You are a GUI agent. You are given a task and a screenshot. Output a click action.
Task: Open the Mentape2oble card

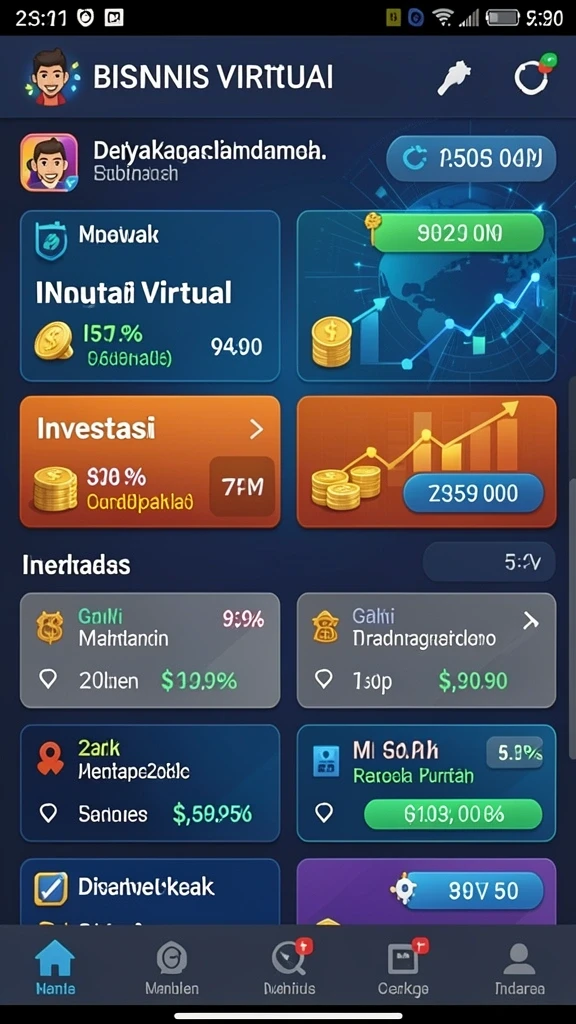(x=150, y=783)
